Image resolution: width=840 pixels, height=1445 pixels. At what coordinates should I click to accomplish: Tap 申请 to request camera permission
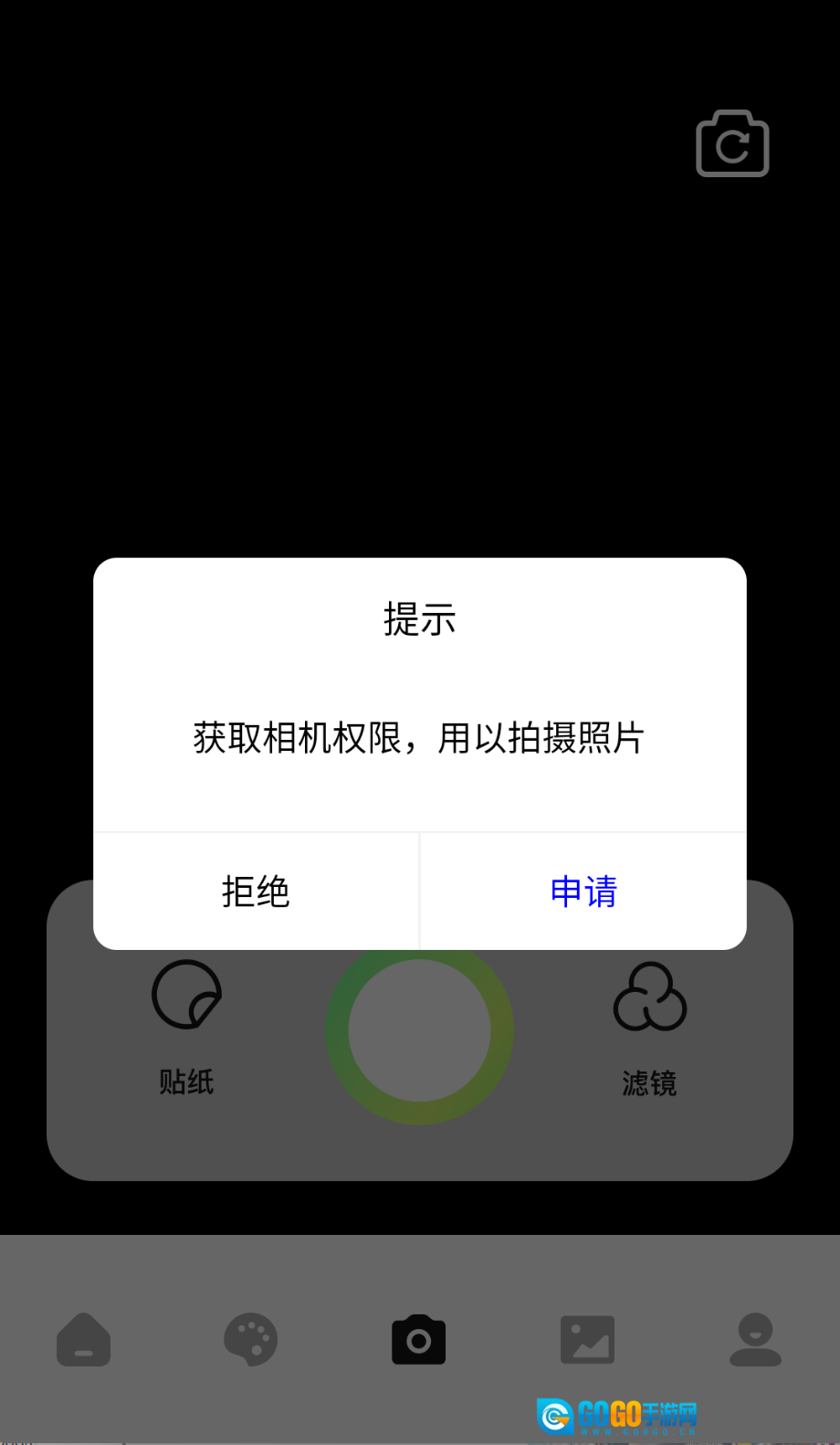tap(583, 890)
